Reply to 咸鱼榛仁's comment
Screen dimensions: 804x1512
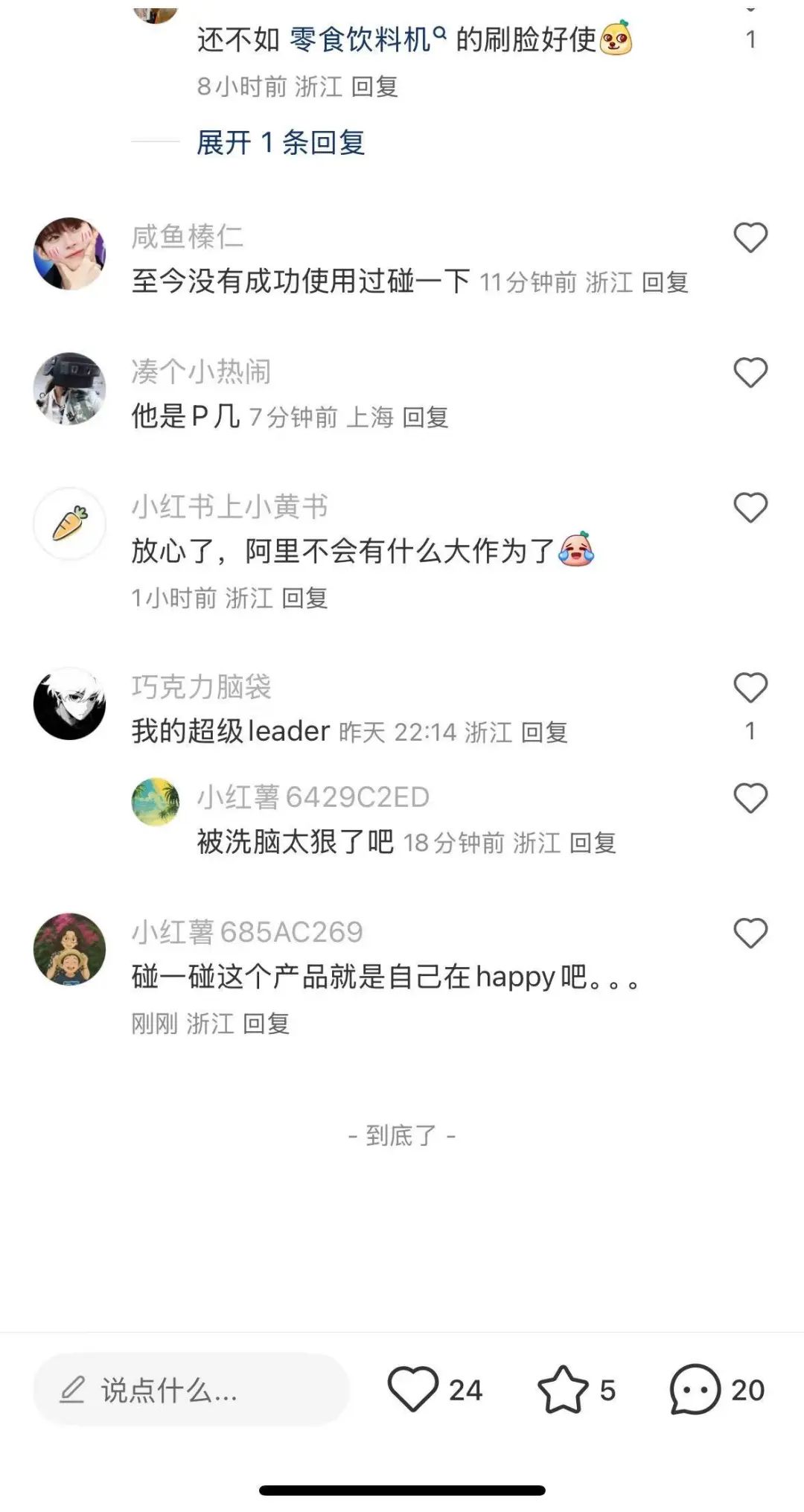[x=665, y=282]
